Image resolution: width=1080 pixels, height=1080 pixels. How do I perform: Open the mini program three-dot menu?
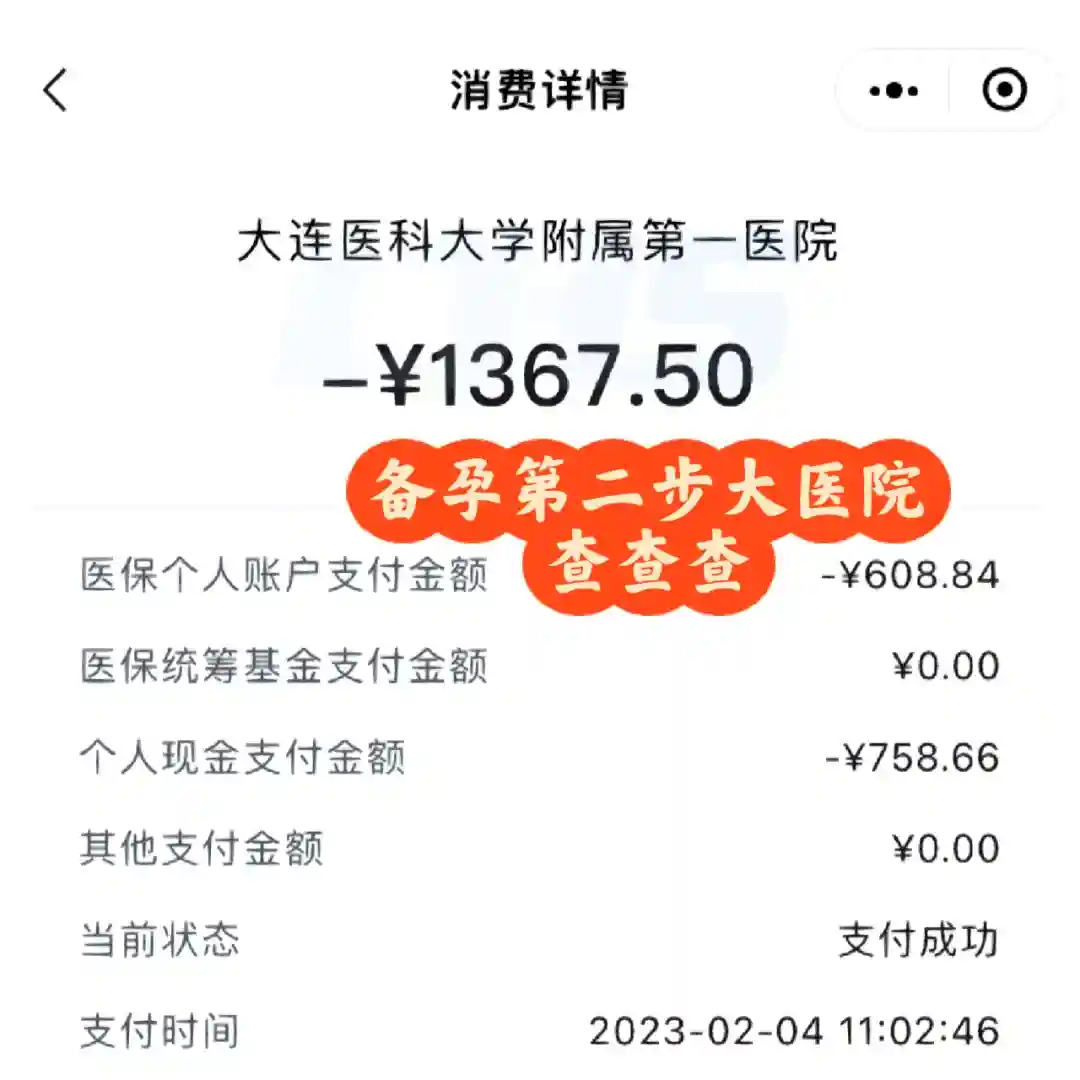[x=893, y=91]
